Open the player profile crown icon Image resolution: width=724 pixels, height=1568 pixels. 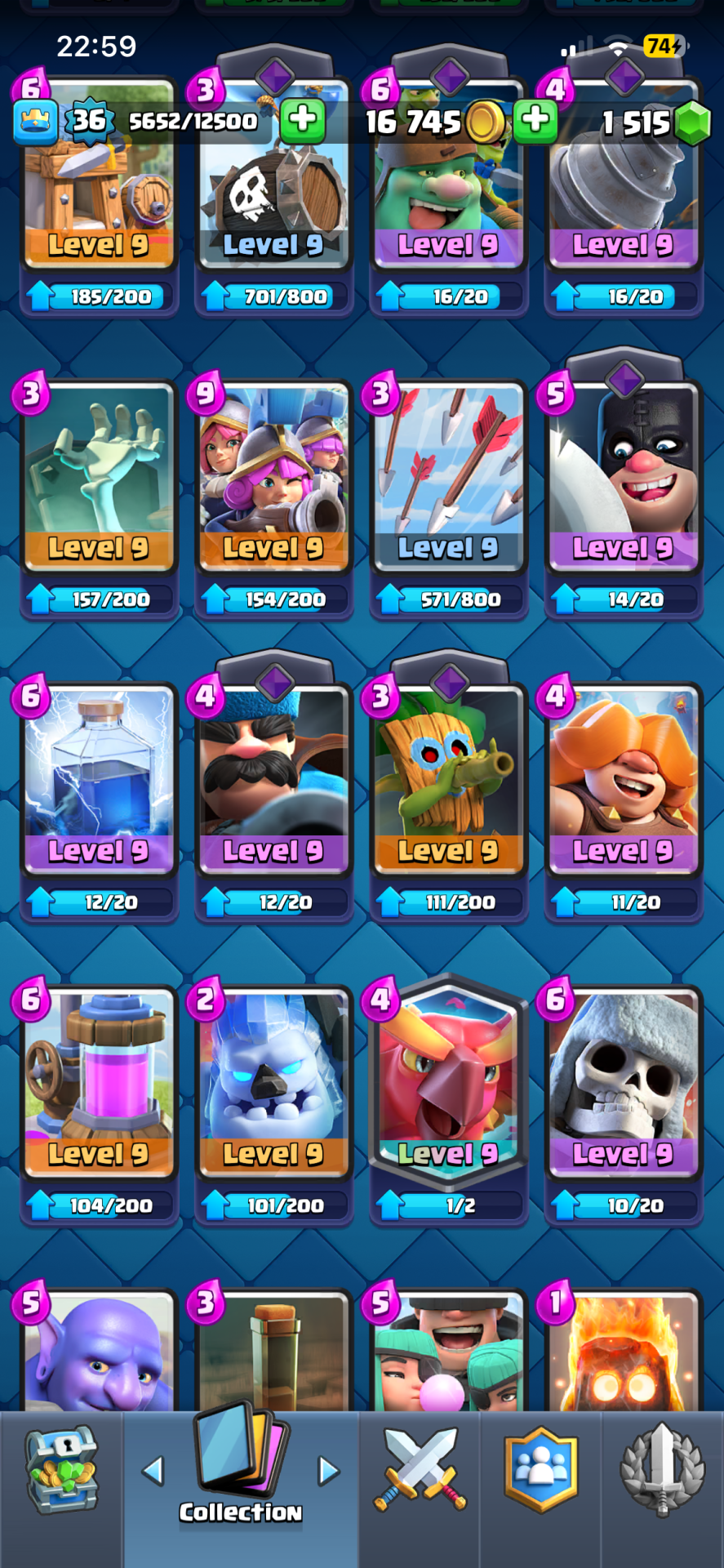coord(35,121)
